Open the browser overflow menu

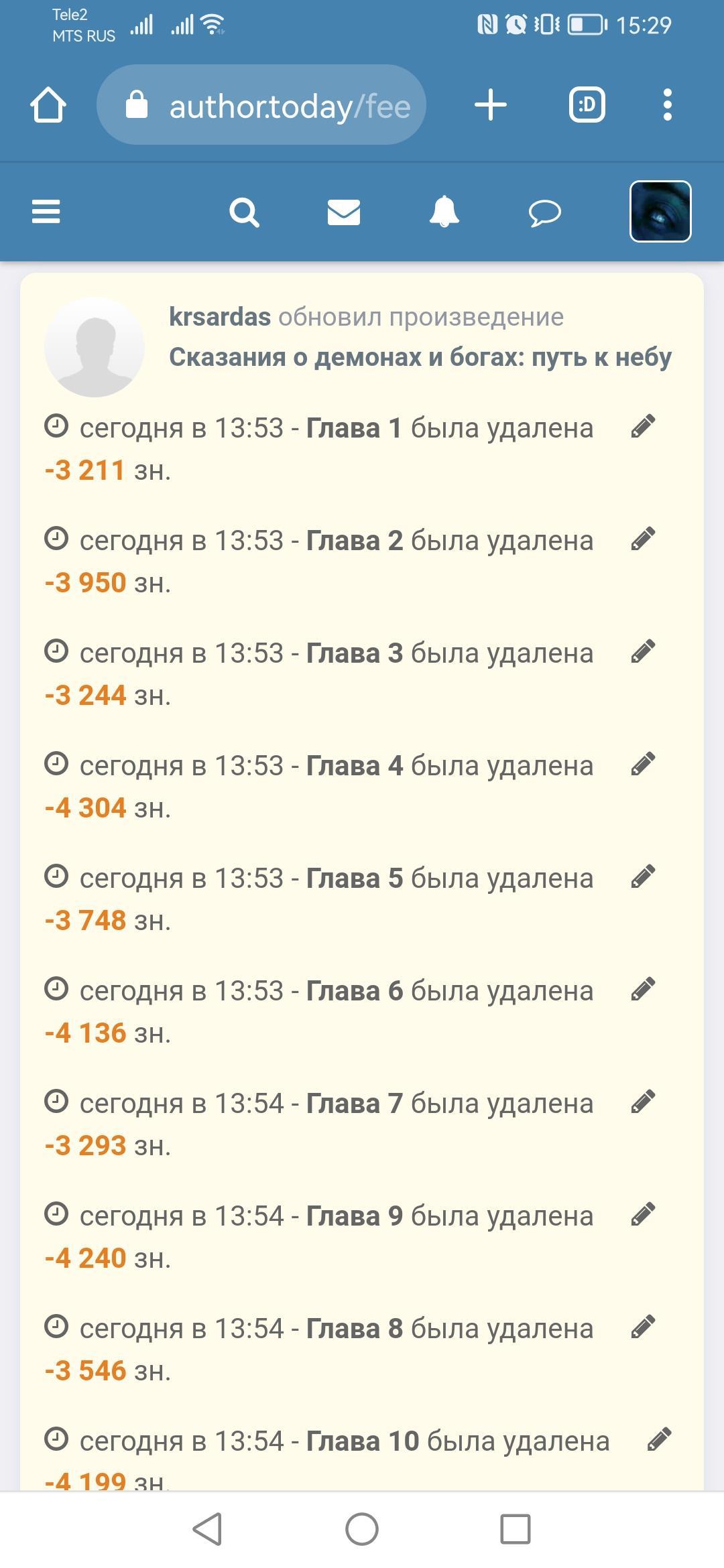[667, 105]
